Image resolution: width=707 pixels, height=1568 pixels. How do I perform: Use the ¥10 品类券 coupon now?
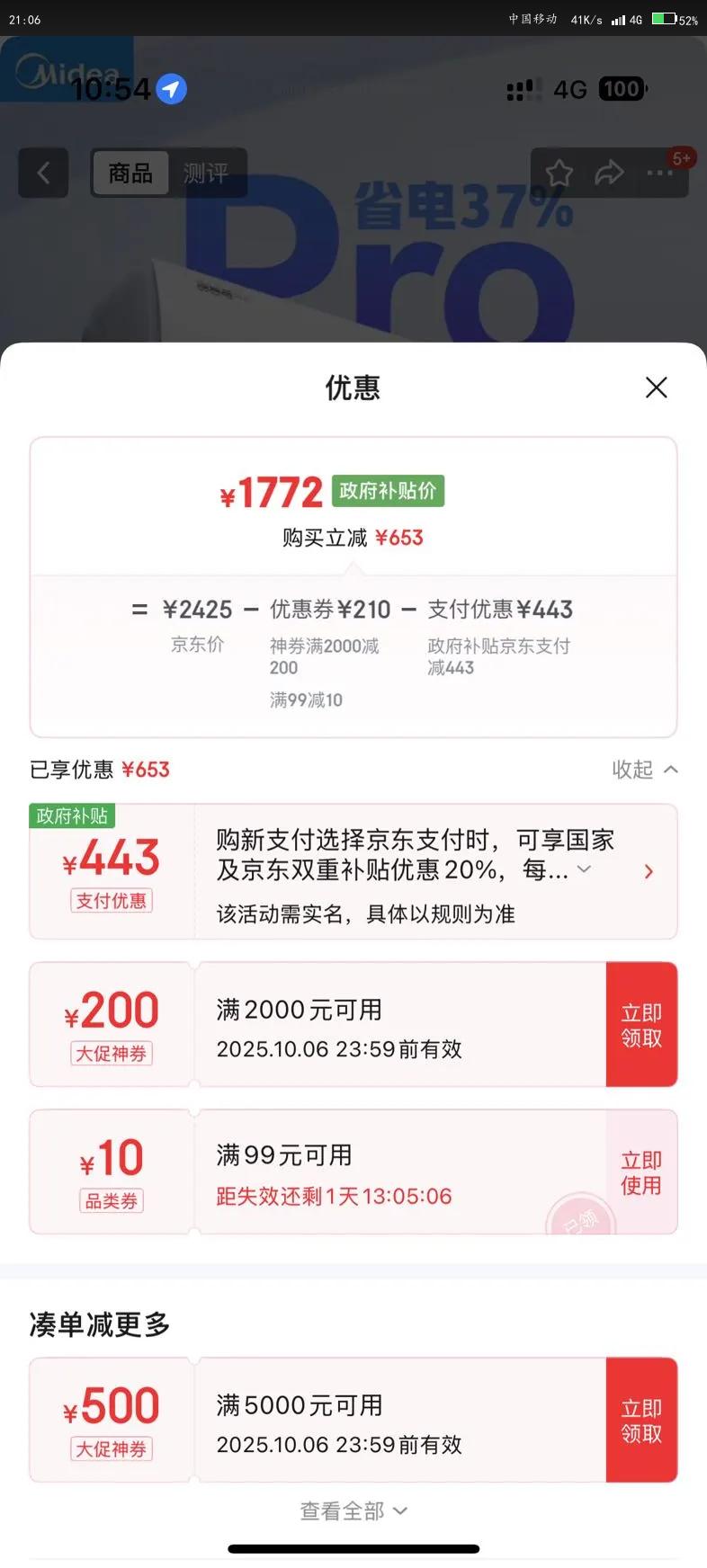(640, 1172)
